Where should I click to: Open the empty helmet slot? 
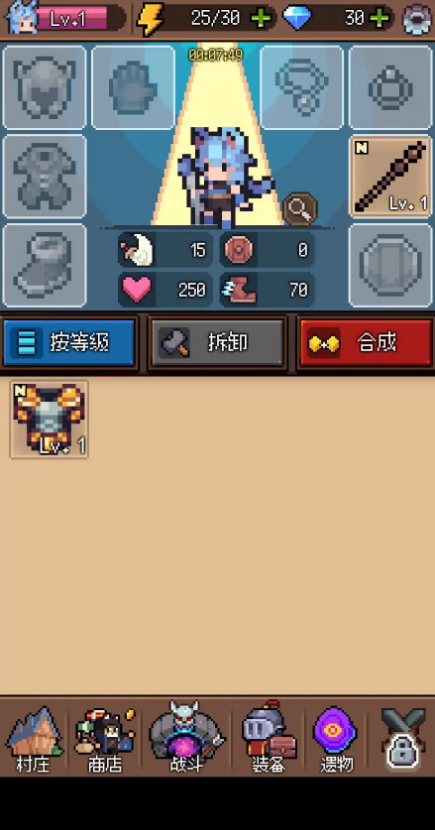[x=44, y=87]
